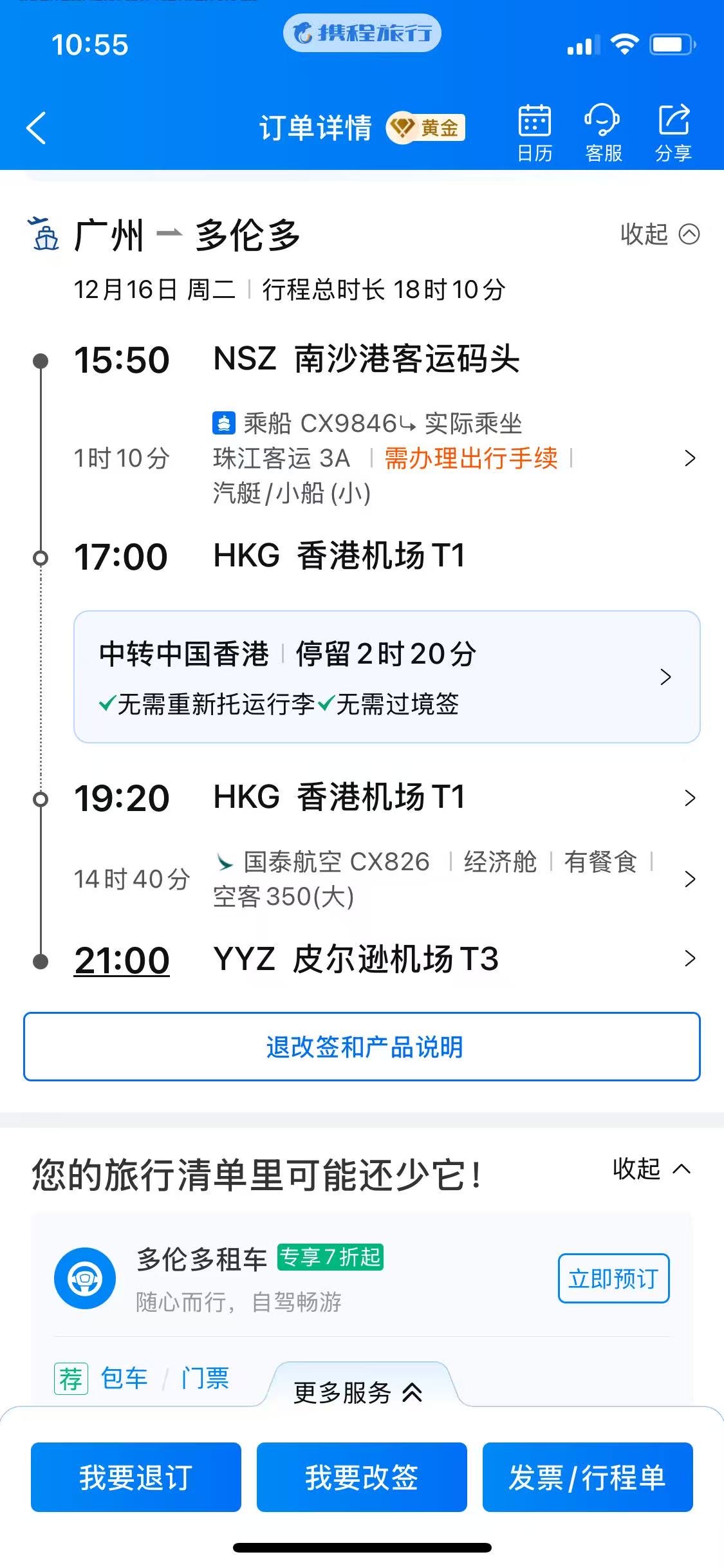
Task: Expand 更多服务
Action: click(358, 1393)
